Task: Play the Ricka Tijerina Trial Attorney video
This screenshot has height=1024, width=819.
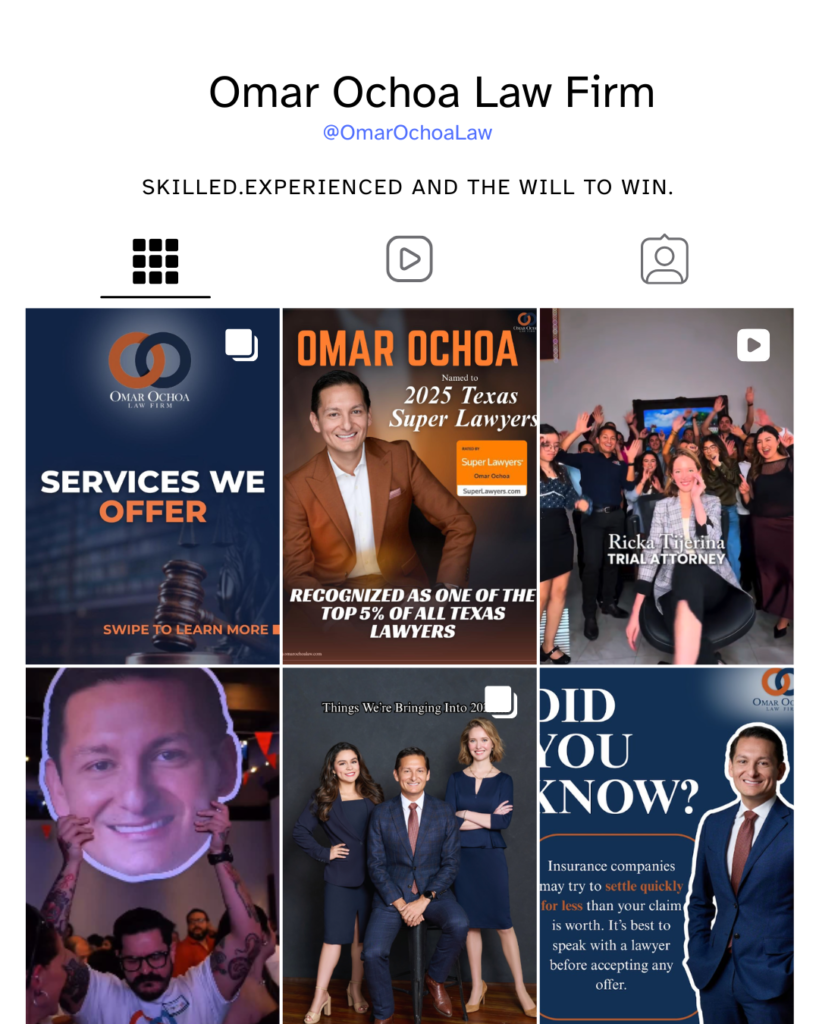Action: 666,486
